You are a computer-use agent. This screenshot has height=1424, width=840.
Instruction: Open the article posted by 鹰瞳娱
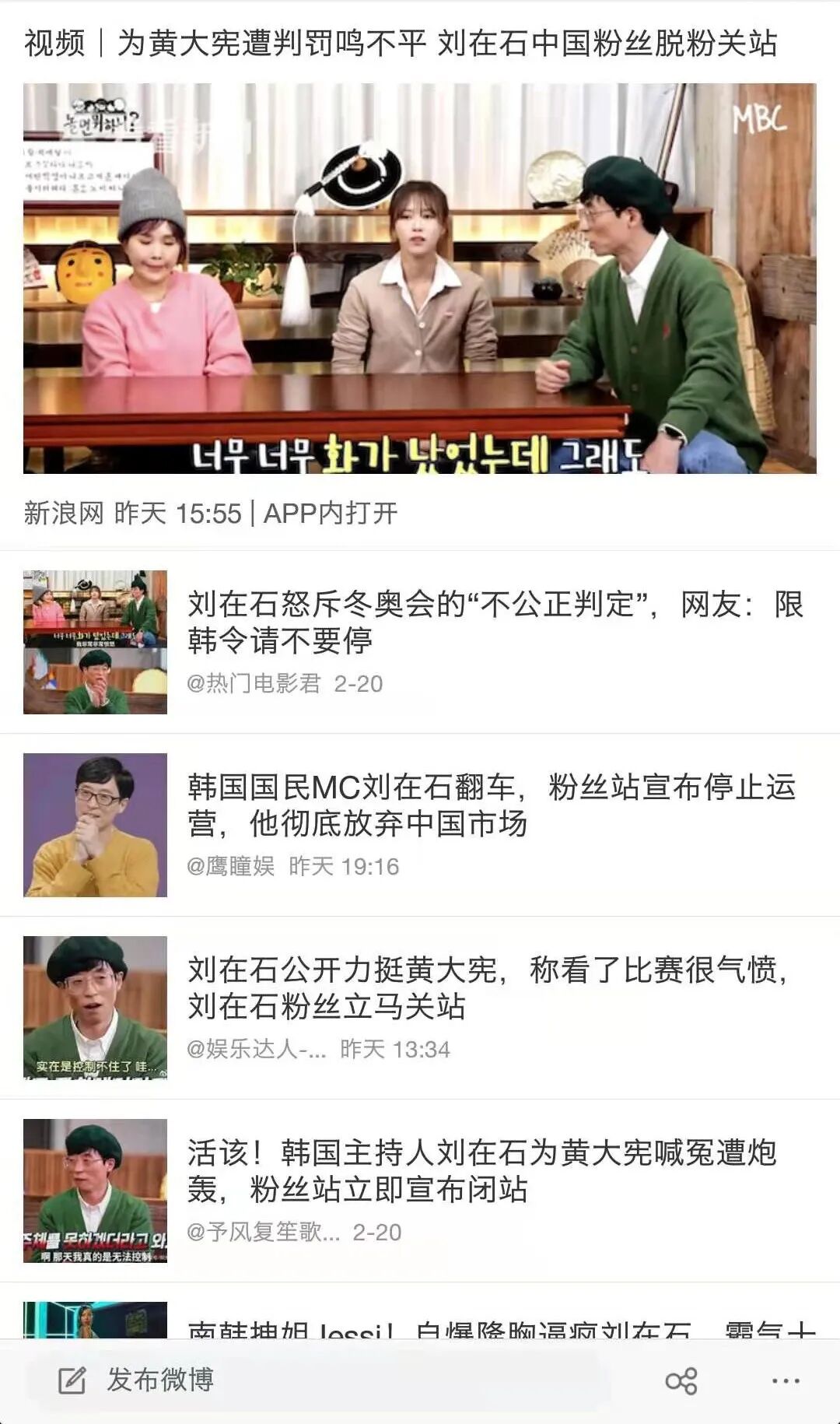click(492, 805)
